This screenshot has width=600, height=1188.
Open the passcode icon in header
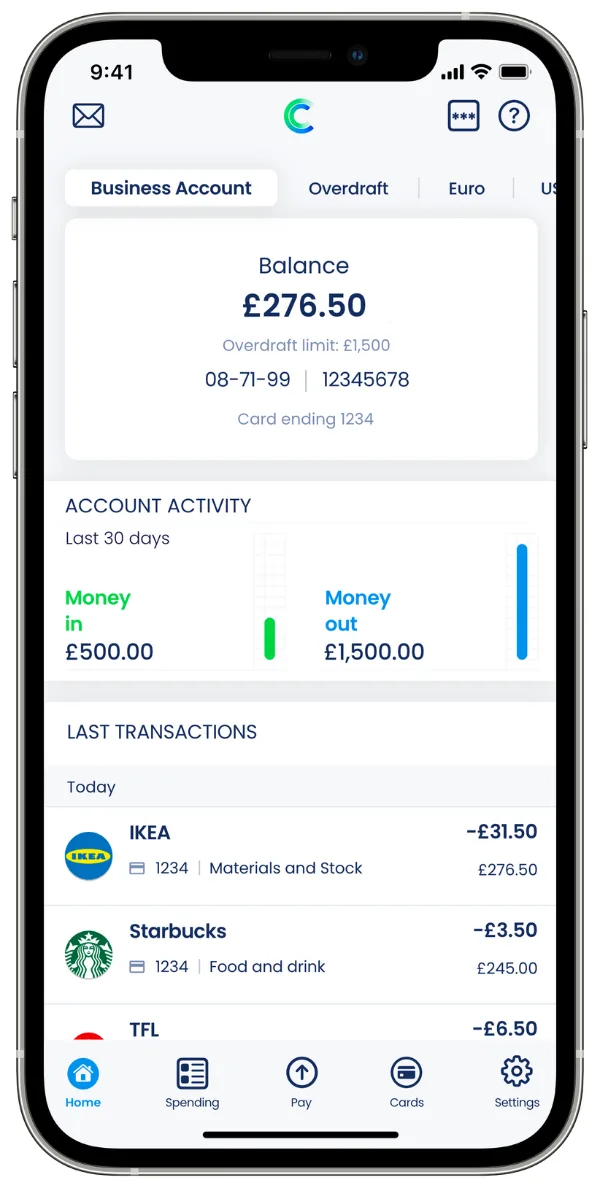point(463,116)
